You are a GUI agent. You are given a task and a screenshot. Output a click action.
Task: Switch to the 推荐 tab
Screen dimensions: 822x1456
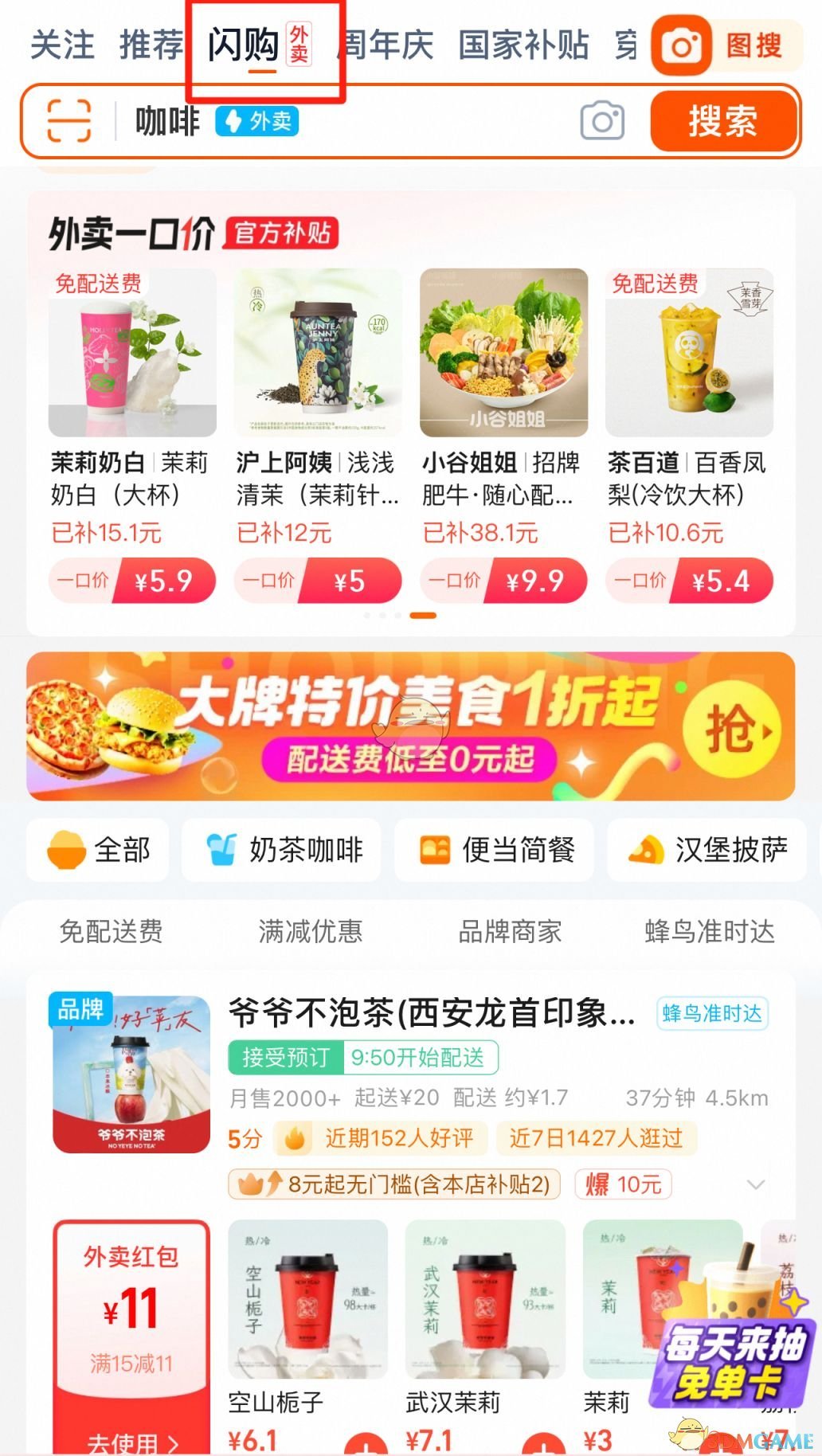(x=147, y=46)
